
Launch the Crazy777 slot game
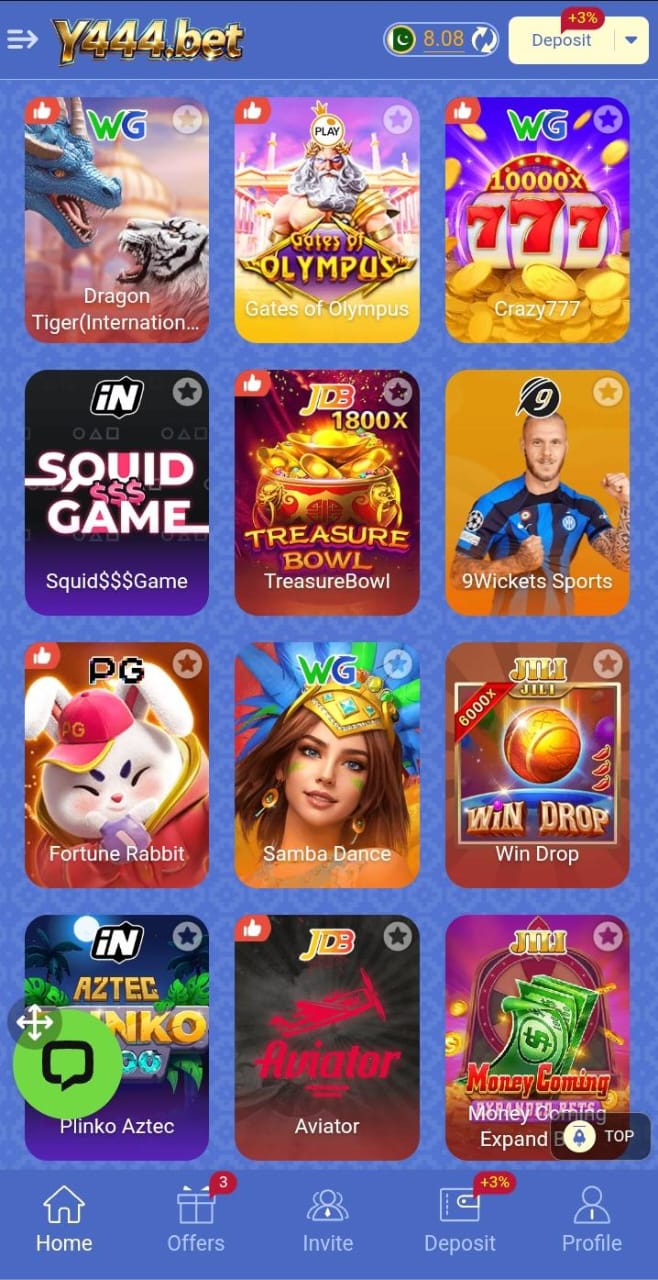pyautogui.click(x=537, y=220)
